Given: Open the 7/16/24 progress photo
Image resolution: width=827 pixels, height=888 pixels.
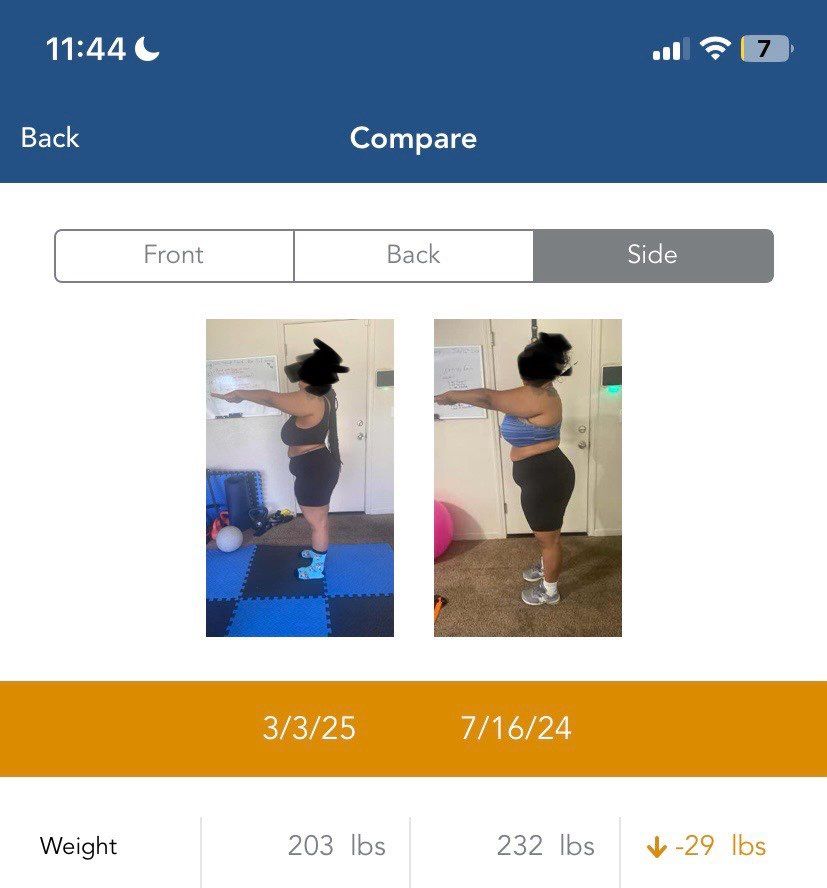Looking at the screenshot, I should [x=527, y=478].
